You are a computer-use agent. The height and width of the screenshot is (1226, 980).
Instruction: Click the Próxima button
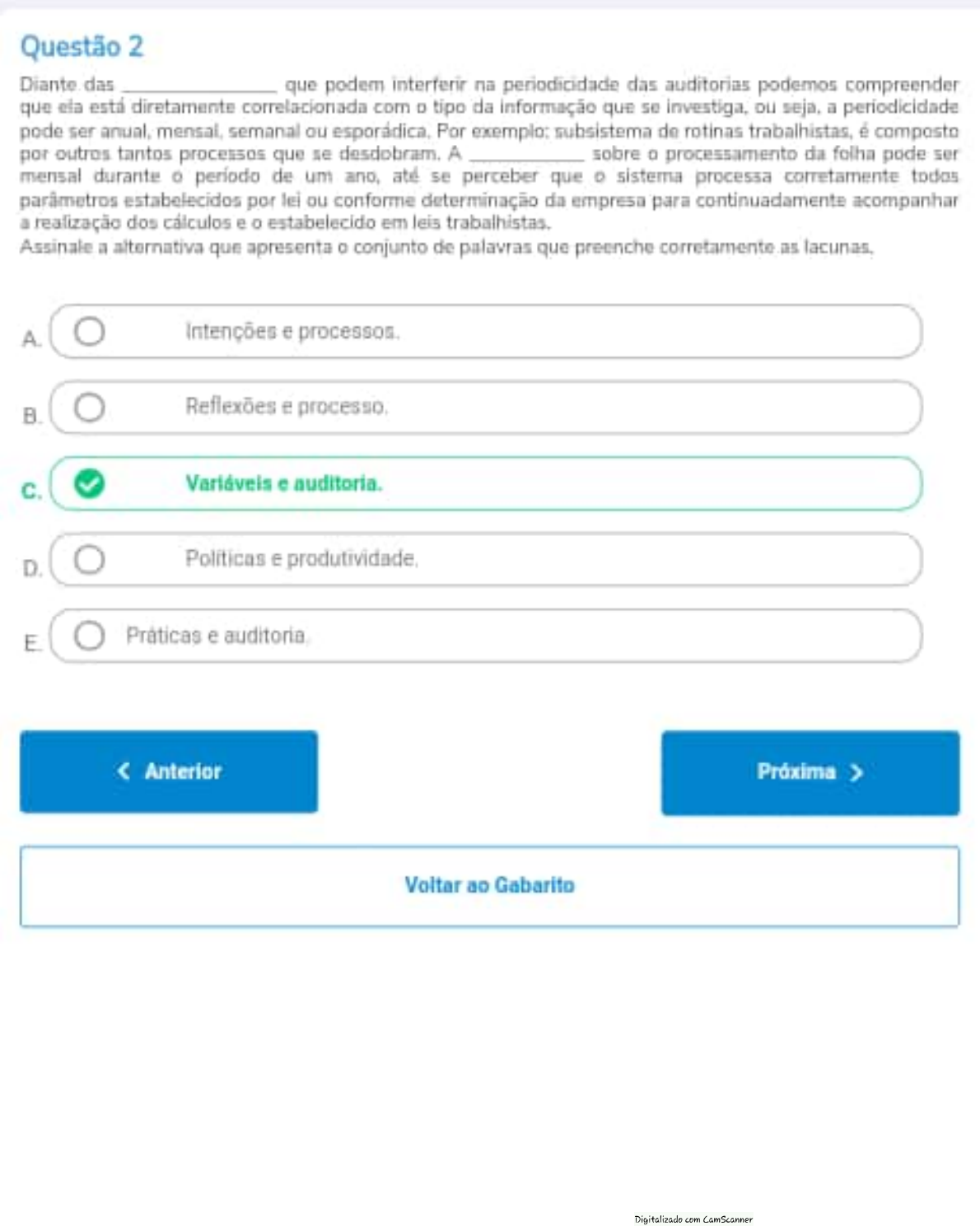click(x=810, y=774)
